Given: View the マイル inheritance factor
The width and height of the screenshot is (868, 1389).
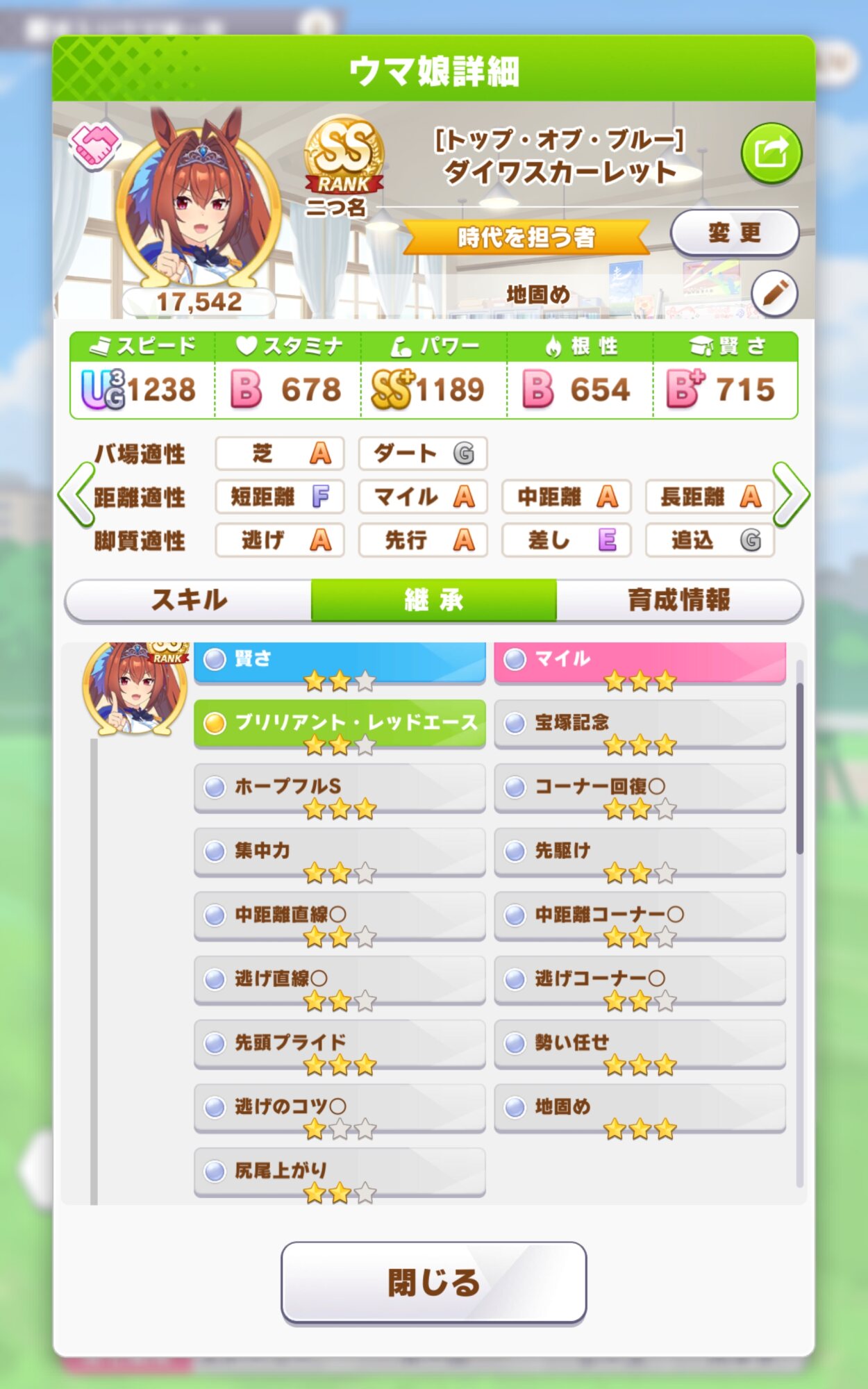Looking at the screenshot, I should [640, 662].
